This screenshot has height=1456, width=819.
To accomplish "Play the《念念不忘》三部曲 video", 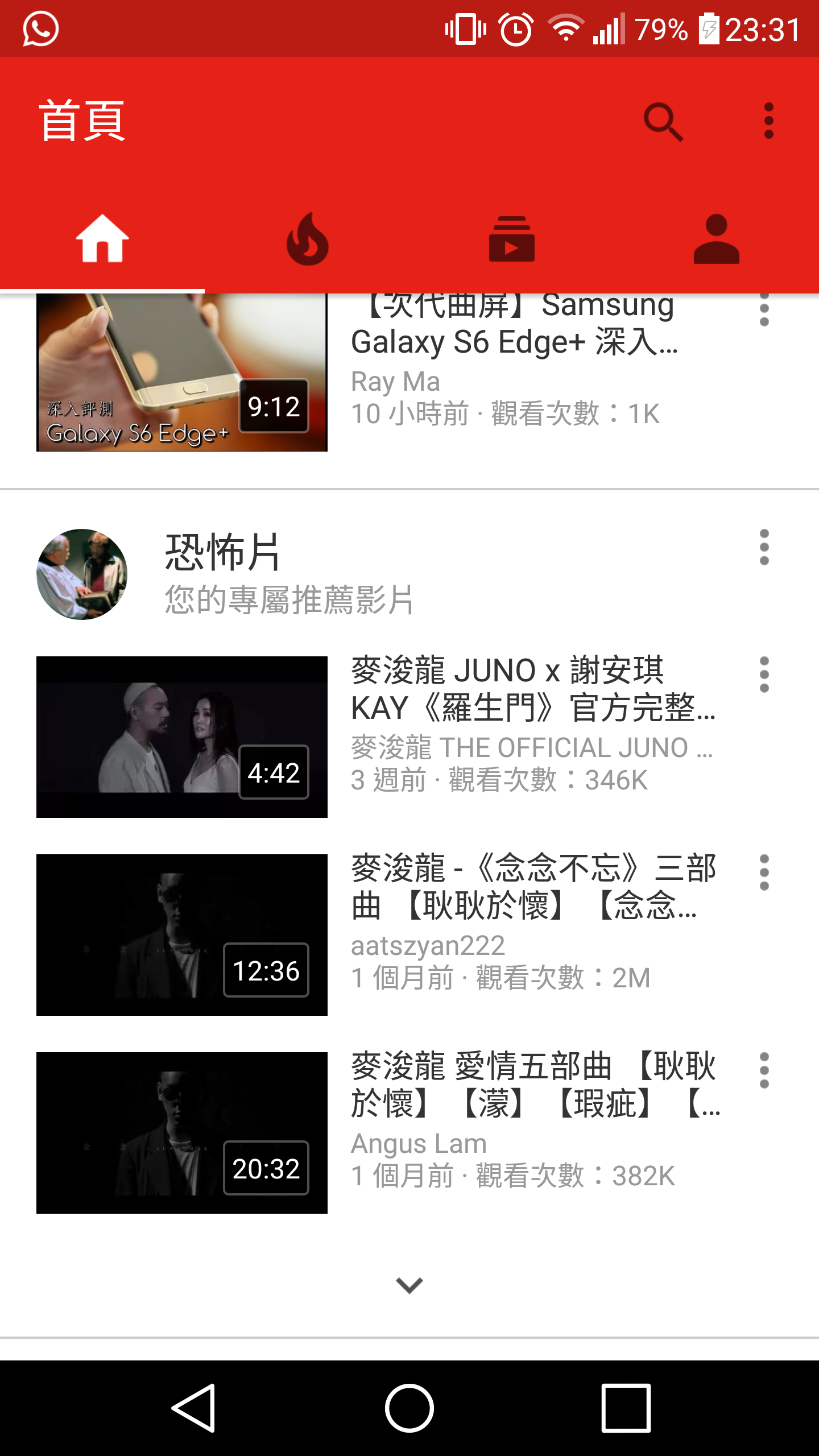I will point(182,934).
